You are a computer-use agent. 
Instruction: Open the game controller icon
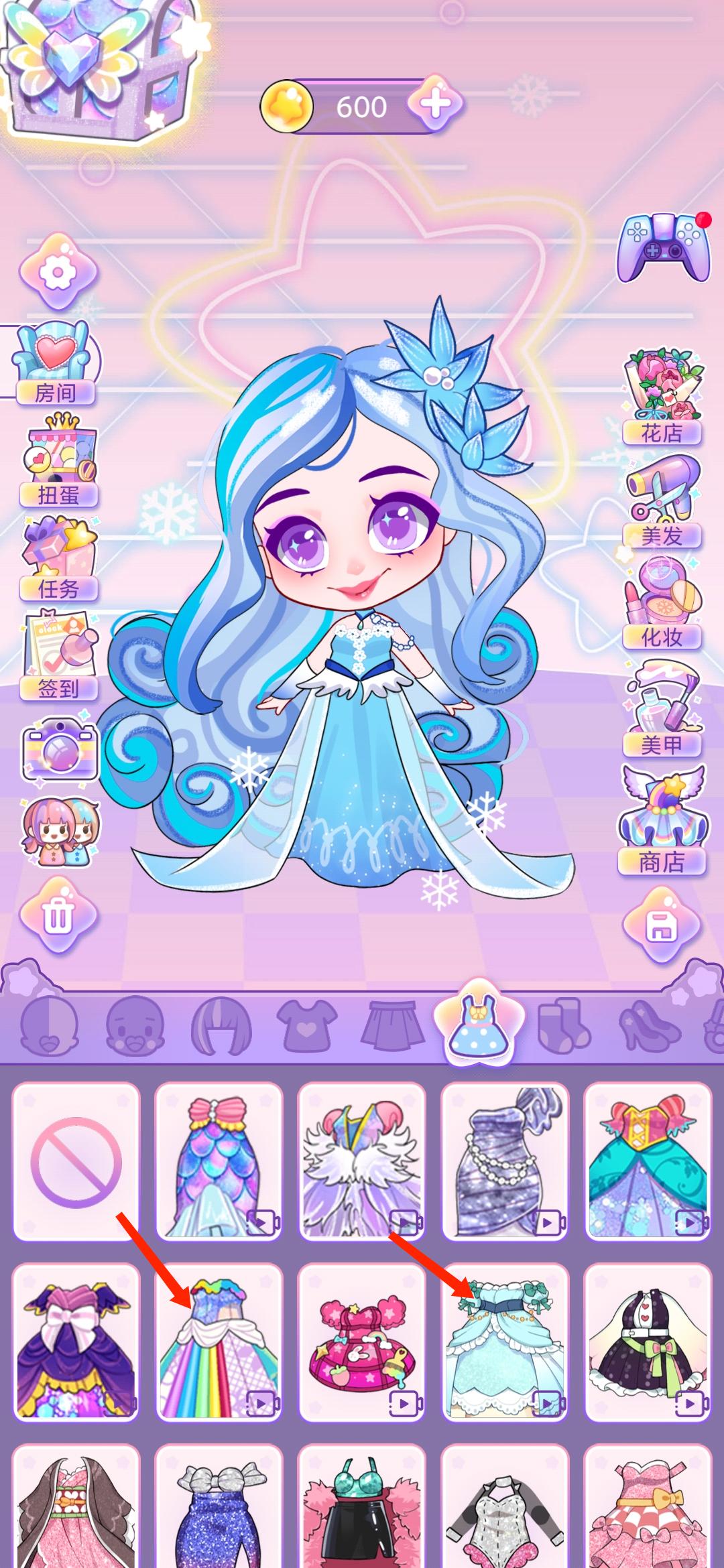click(662, 247)
